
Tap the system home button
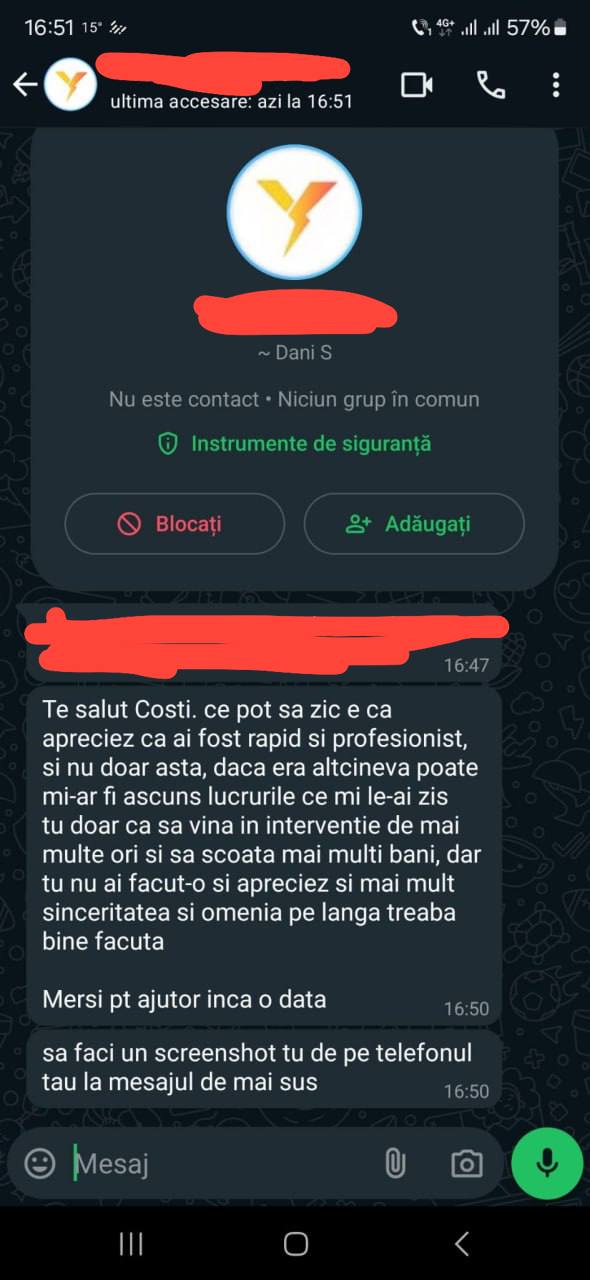(x=295, y=1244)
